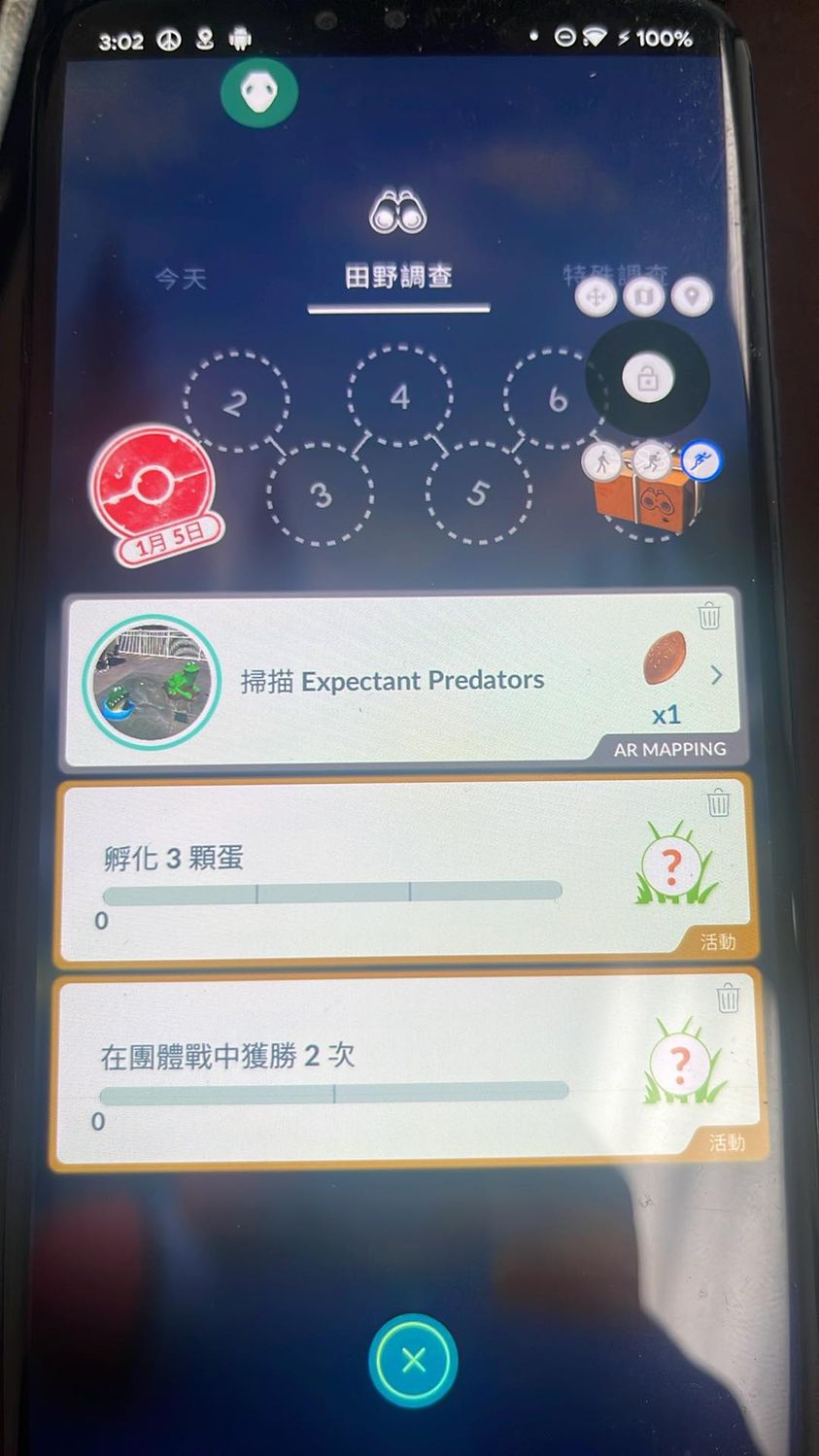This screenshot has width=819, height=1456.
Task: Tap the joystick move arrows icon
Action: 596,296
